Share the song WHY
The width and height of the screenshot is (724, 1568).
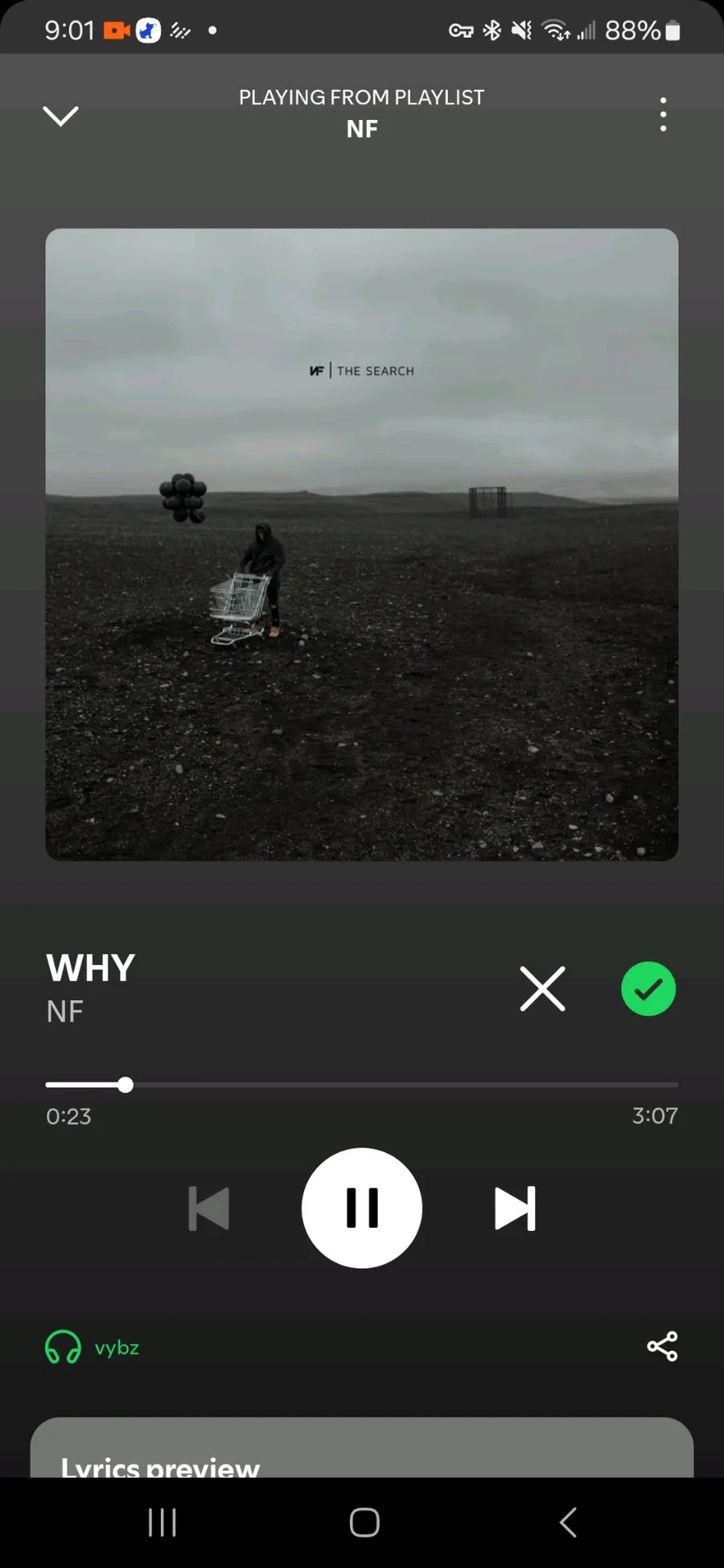(x=662, y=1346)
